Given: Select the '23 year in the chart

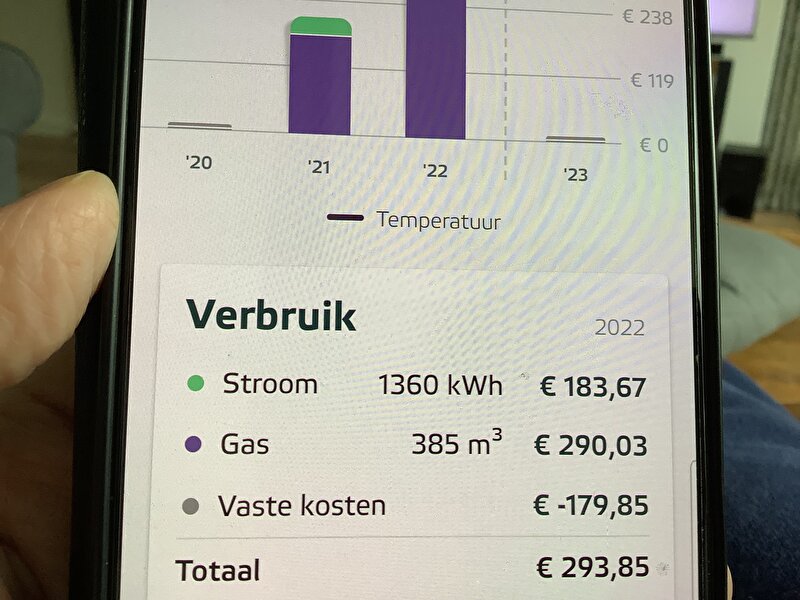Looking at the screenshot, I should (575, 175).
